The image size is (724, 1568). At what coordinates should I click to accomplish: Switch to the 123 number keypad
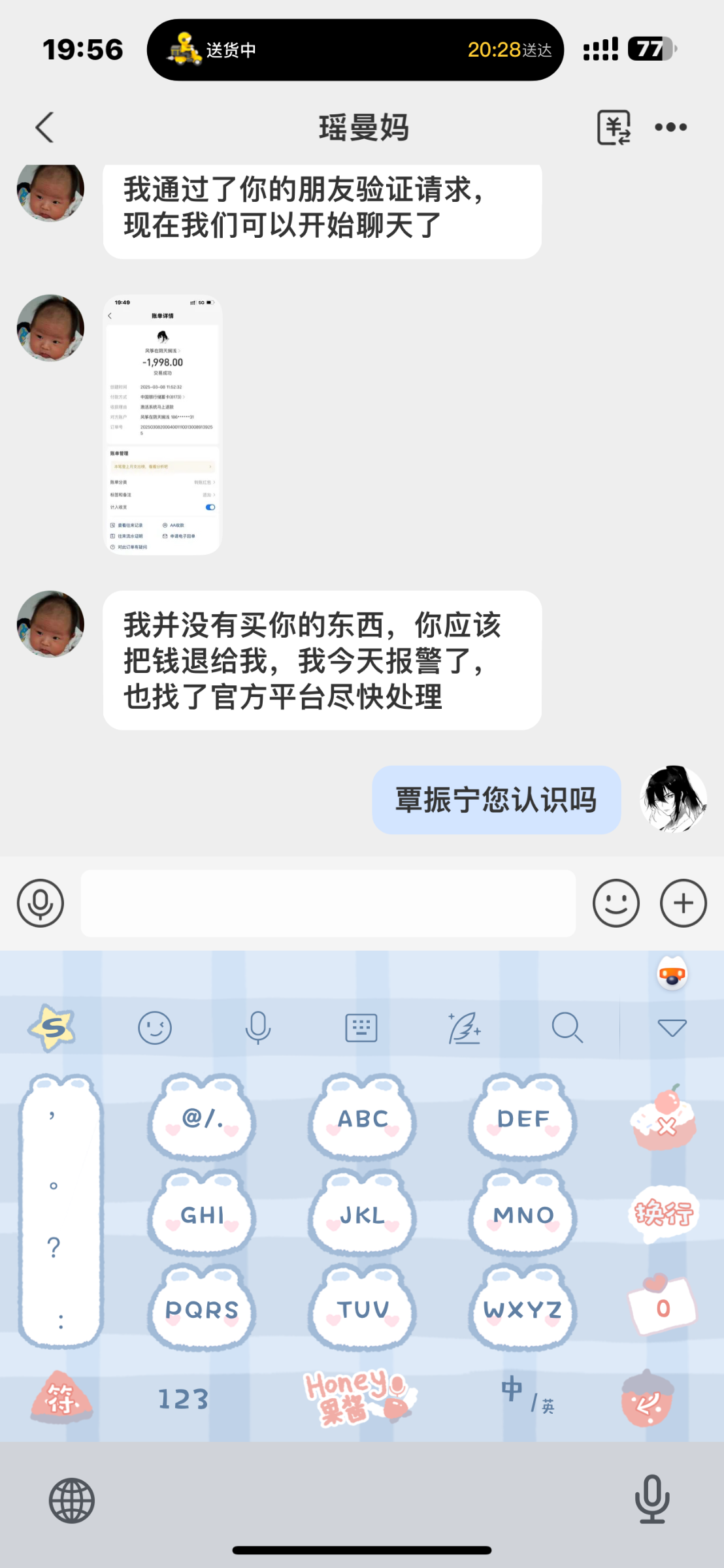click(x=183, y=1399)
